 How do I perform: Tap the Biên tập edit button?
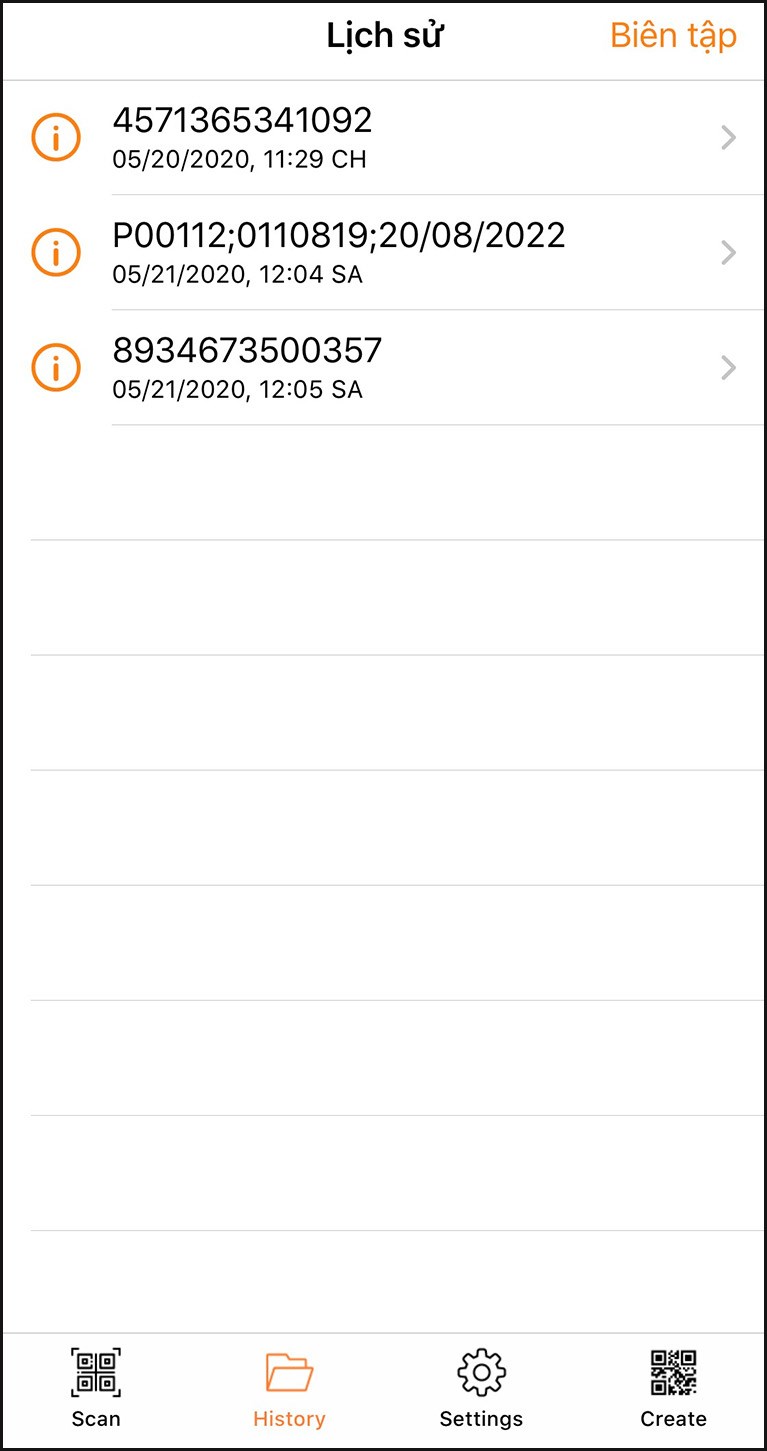(673, 35)
